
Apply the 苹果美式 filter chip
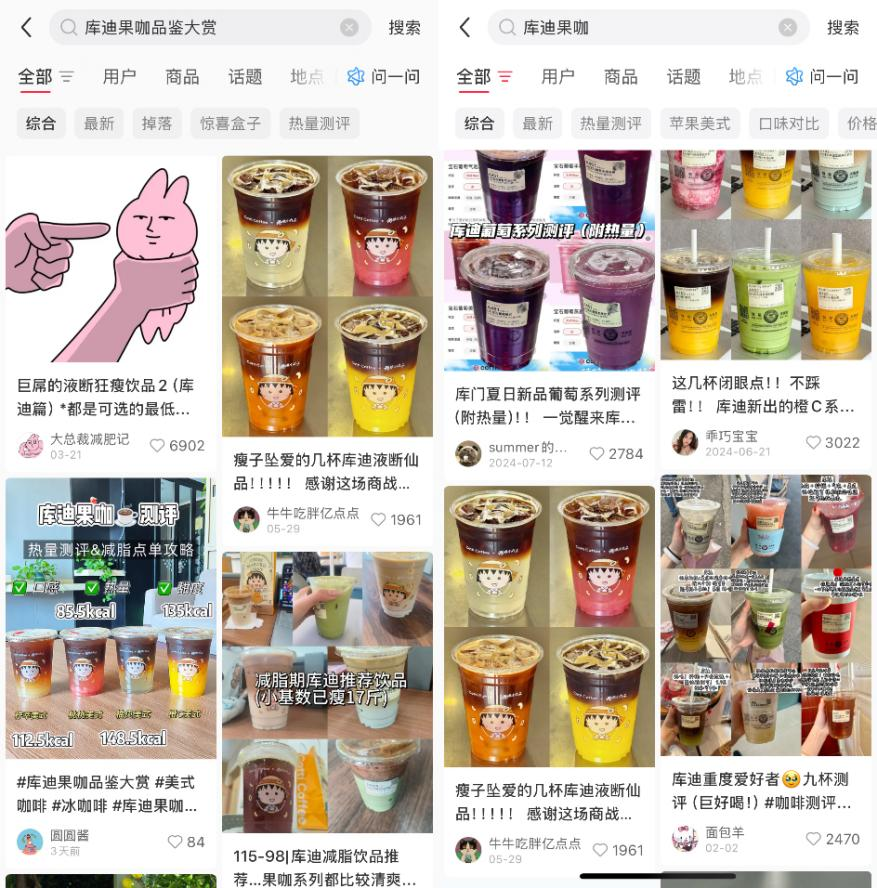[699, 123]
